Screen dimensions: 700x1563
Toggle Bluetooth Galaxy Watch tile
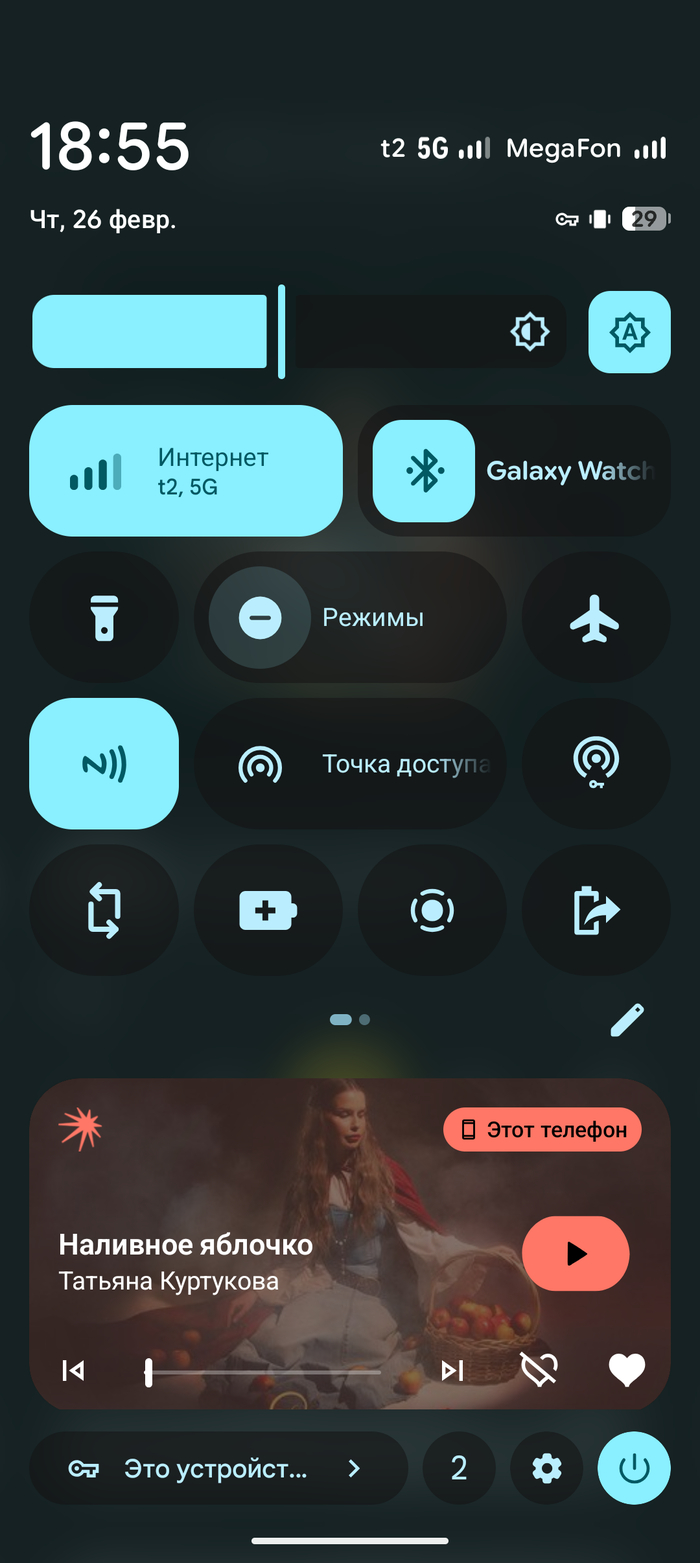(424, 471)
